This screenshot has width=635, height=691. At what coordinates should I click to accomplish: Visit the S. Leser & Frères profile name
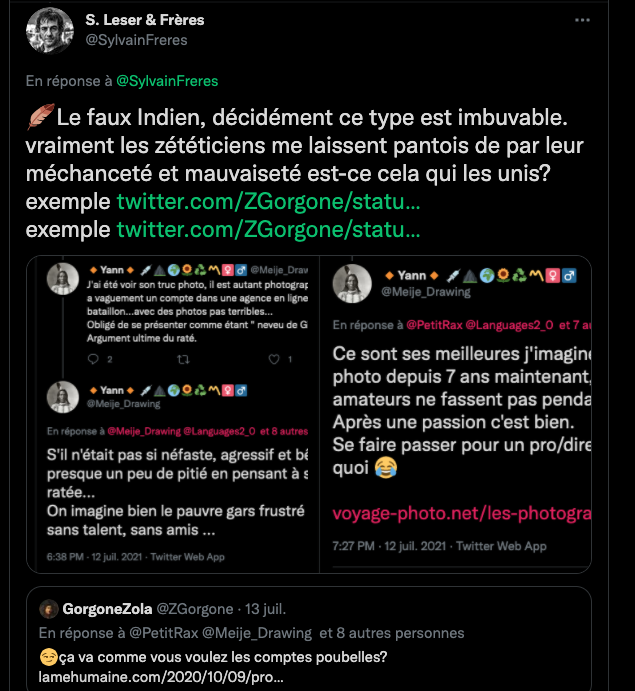point(147,20)
